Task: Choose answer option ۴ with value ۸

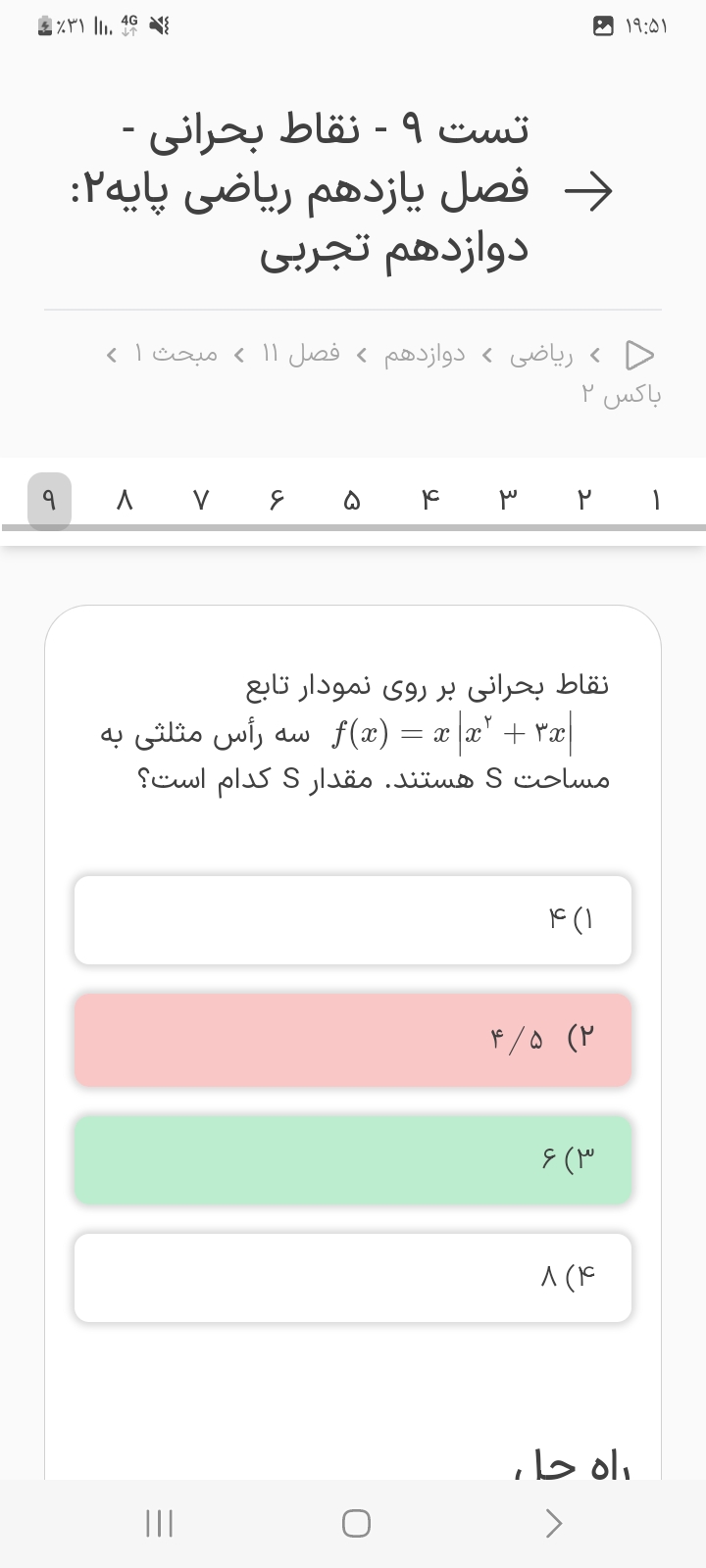Action: 353,1278
